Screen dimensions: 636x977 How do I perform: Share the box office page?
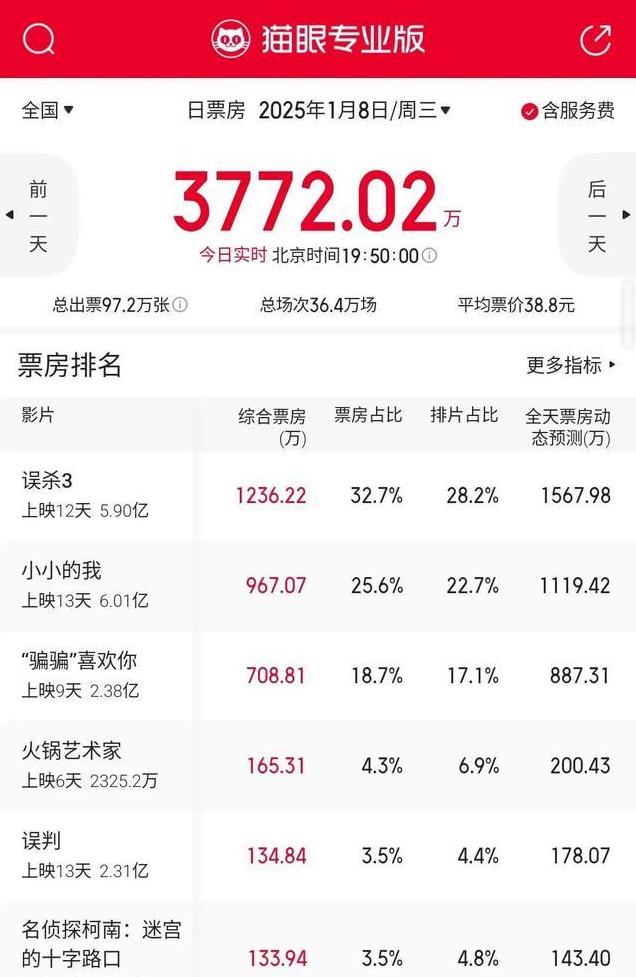[x=595, y=39]
